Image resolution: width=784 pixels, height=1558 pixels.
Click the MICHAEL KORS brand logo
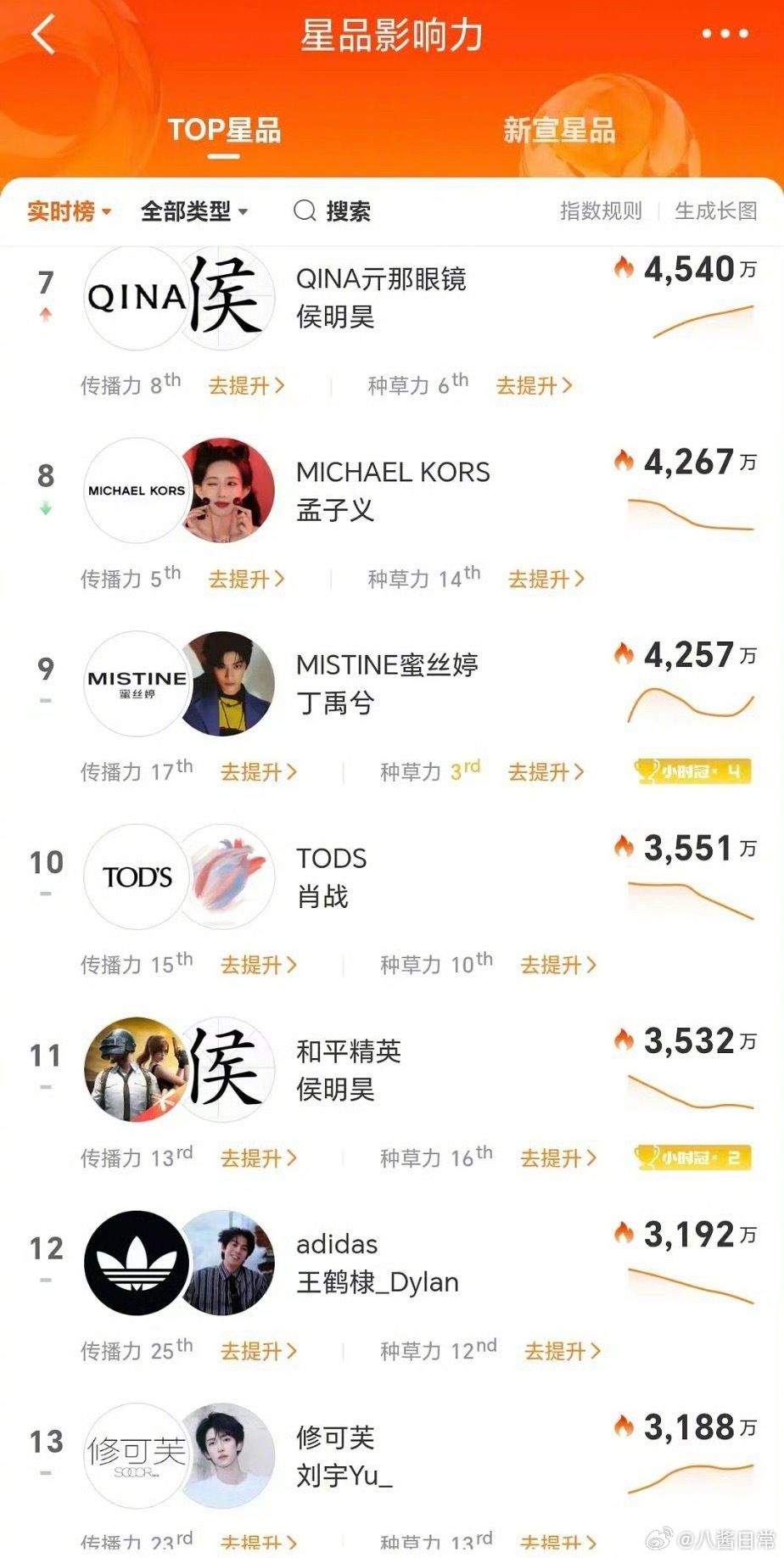click(137, 491)
